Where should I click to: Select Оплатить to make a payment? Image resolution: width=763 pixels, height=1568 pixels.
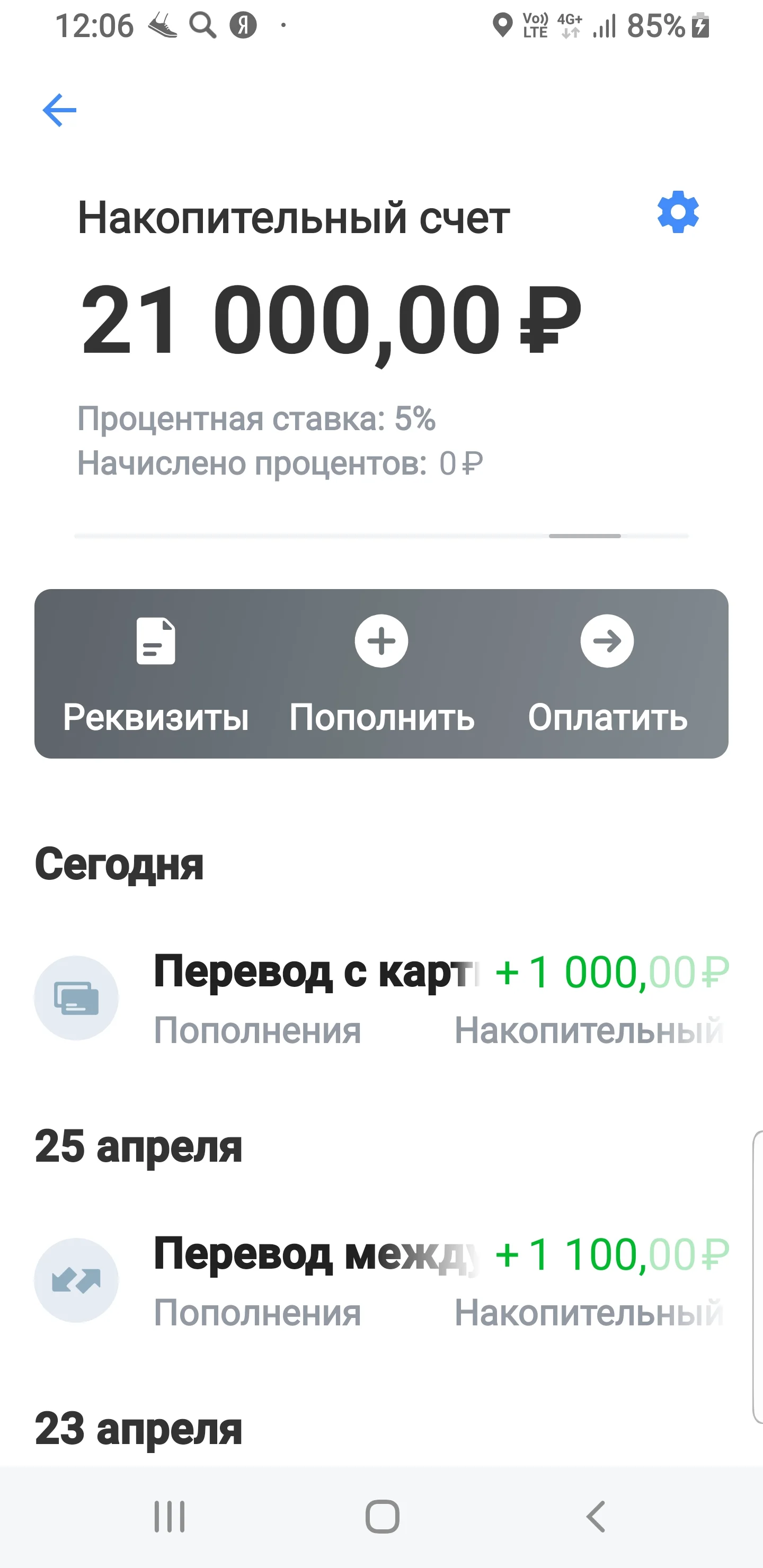(x=607, y=673)
